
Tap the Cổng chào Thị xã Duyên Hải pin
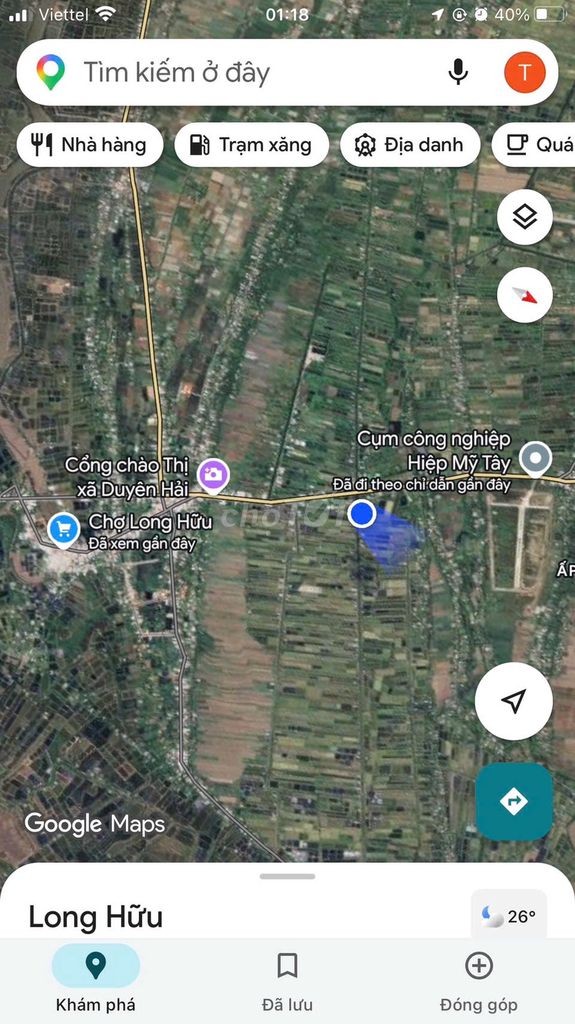tap(213, 475)
